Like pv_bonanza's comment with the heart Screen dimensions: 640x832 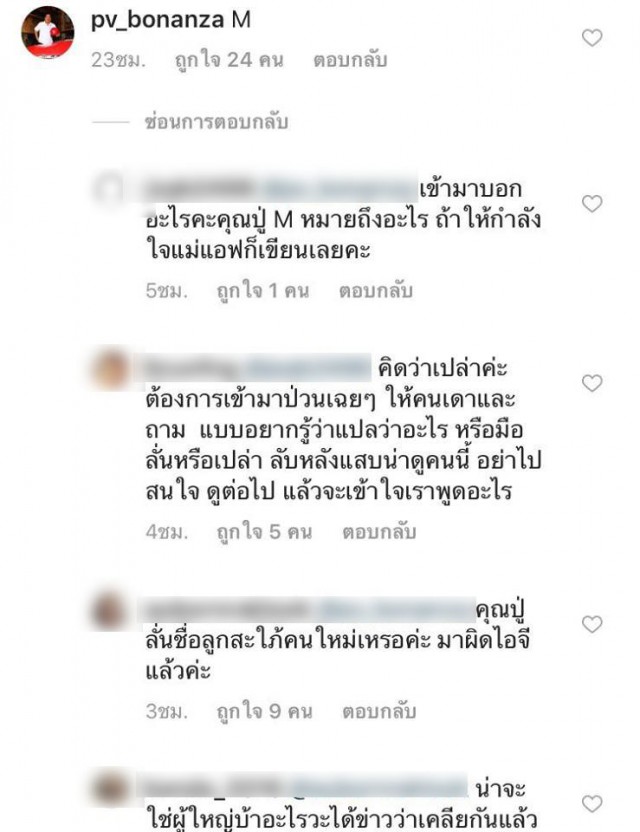592,38
